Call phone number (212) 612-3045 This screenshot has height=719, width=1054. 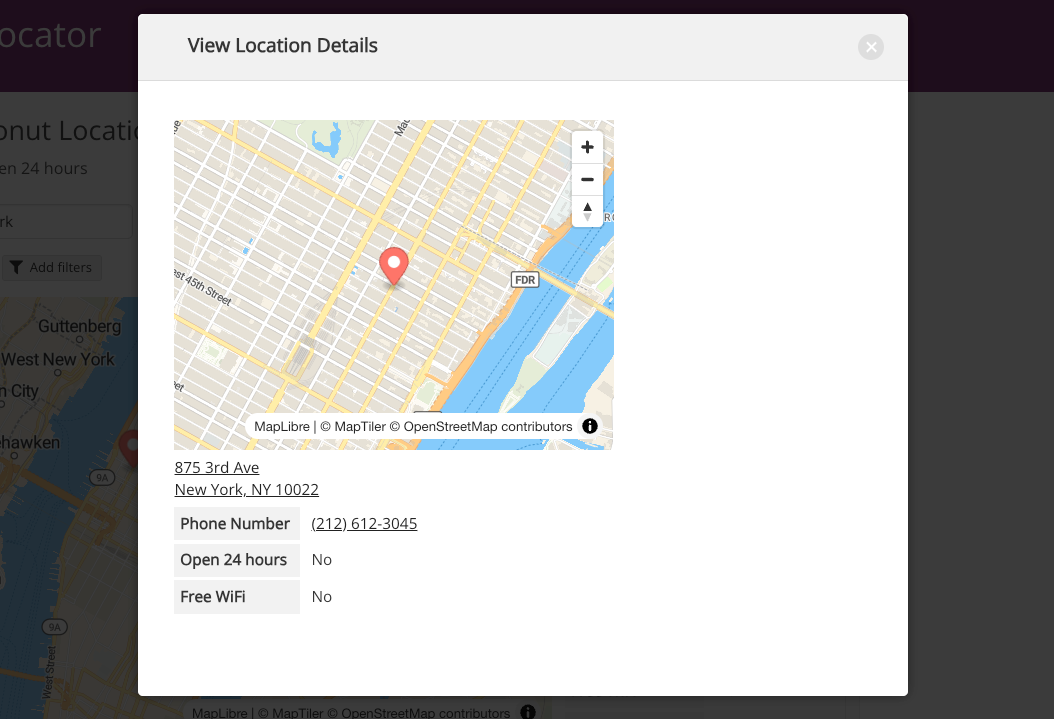tap(364, 524)
